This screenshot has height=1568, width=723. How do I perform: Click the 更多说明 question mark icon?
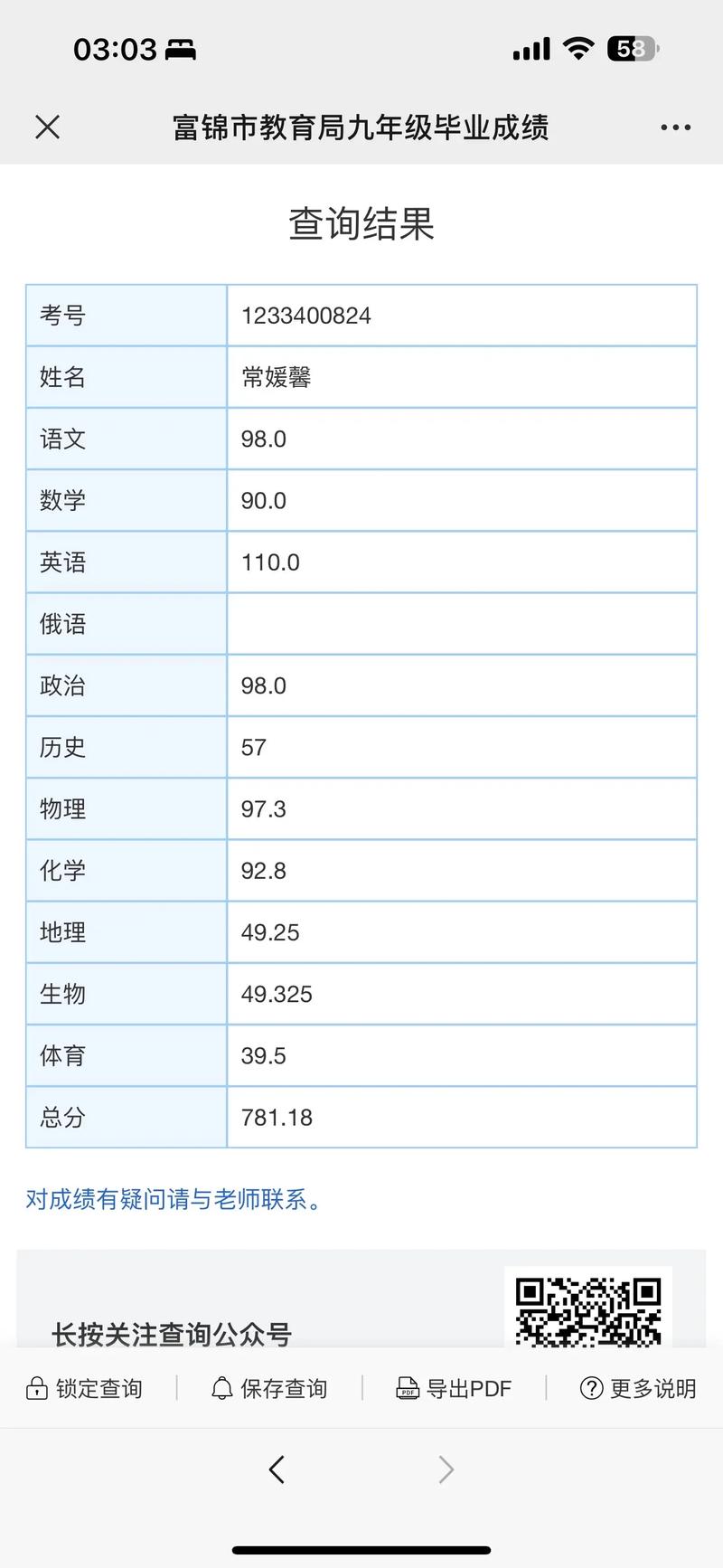591,1388
